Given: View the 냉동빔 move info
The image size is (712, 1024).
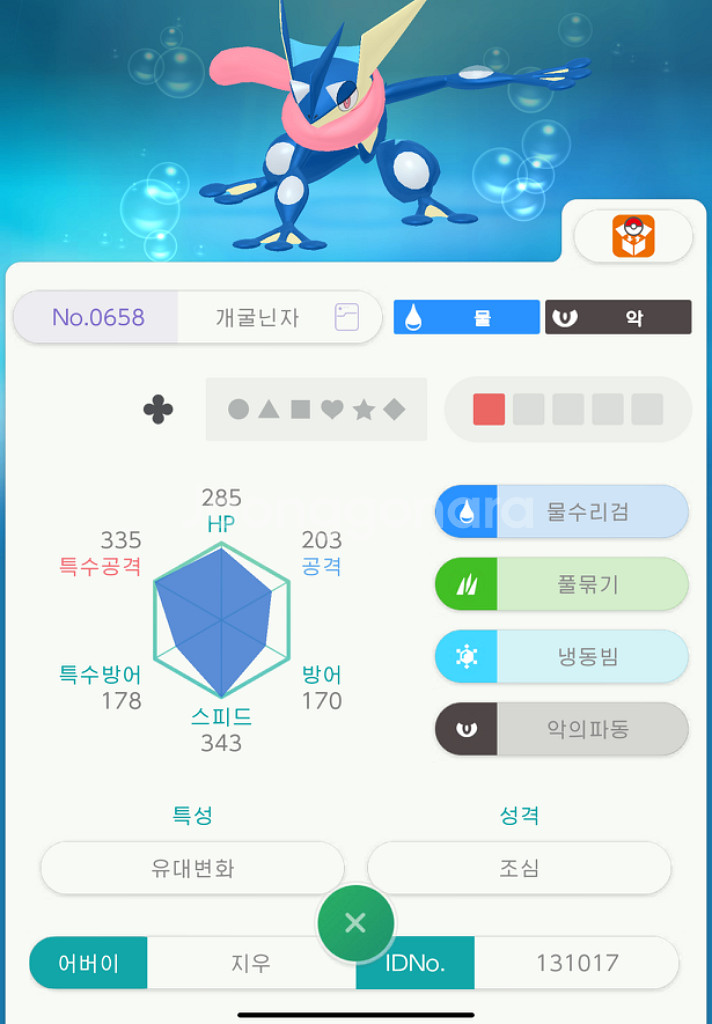Looking at the screenshot, I should (562, 656).
